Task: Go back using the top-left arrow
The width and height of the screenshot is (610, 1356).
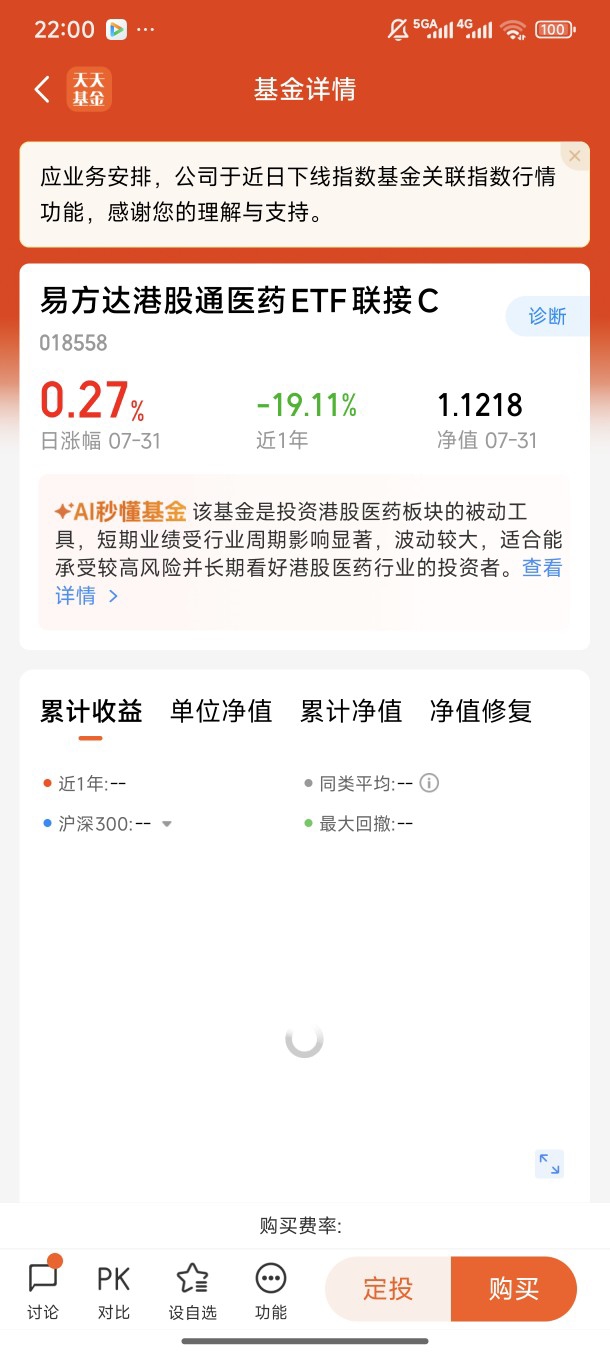Action: (42, 89)
